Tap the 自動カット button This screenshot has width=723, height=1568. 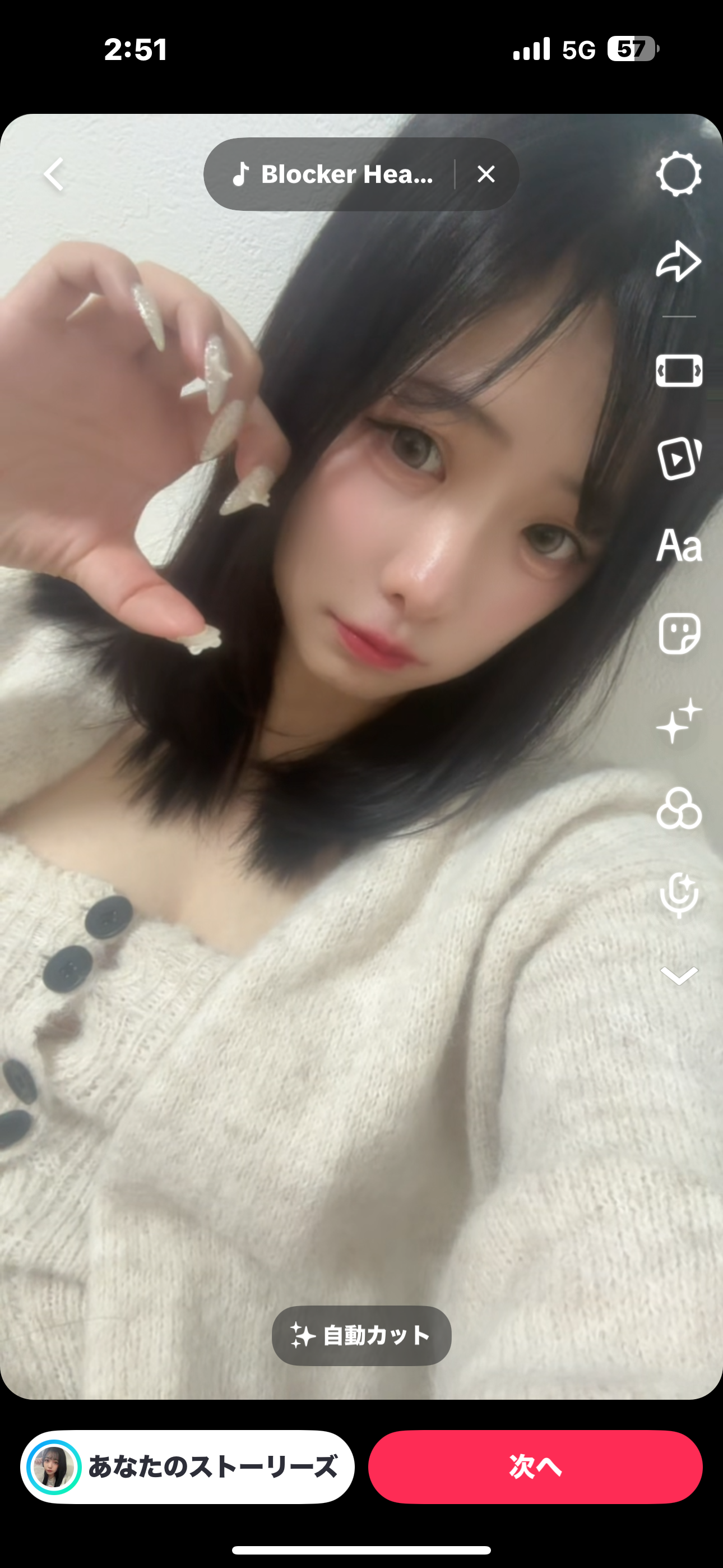click(x=361, y=1335)
